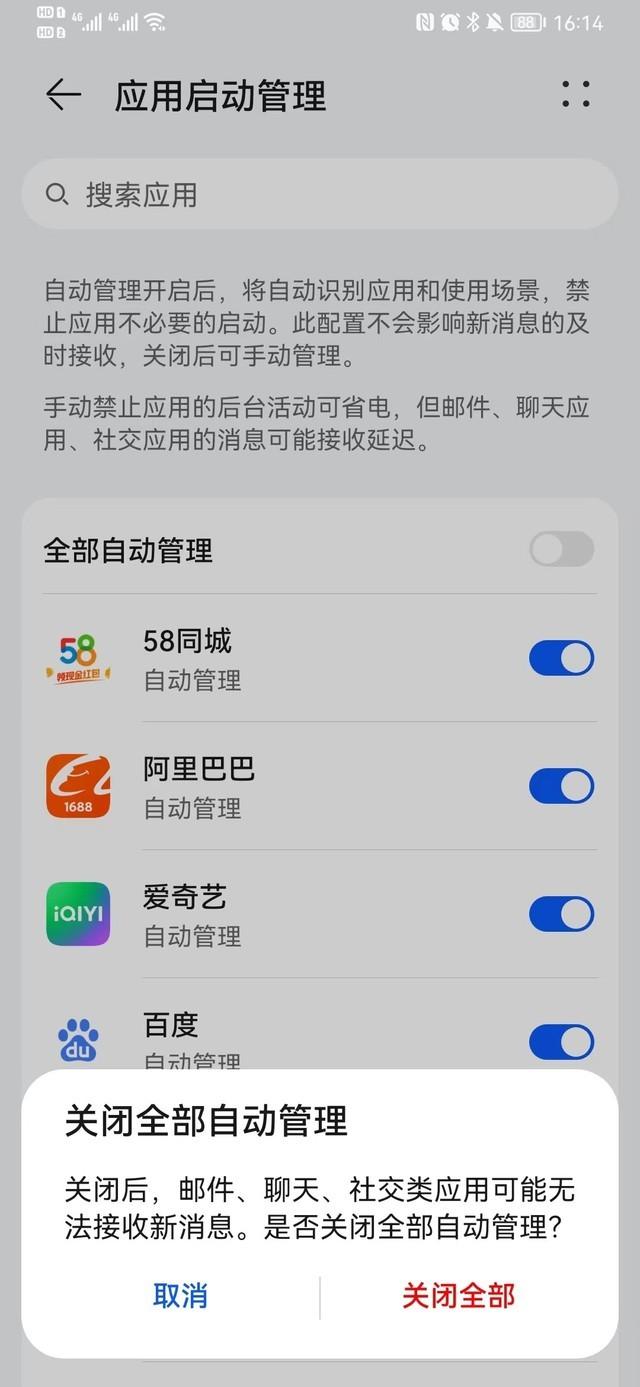Image resolution: width=640 pixels, height=1387 pixels.
Task: Go back from 应用启动管理
Action: point(62,95)
